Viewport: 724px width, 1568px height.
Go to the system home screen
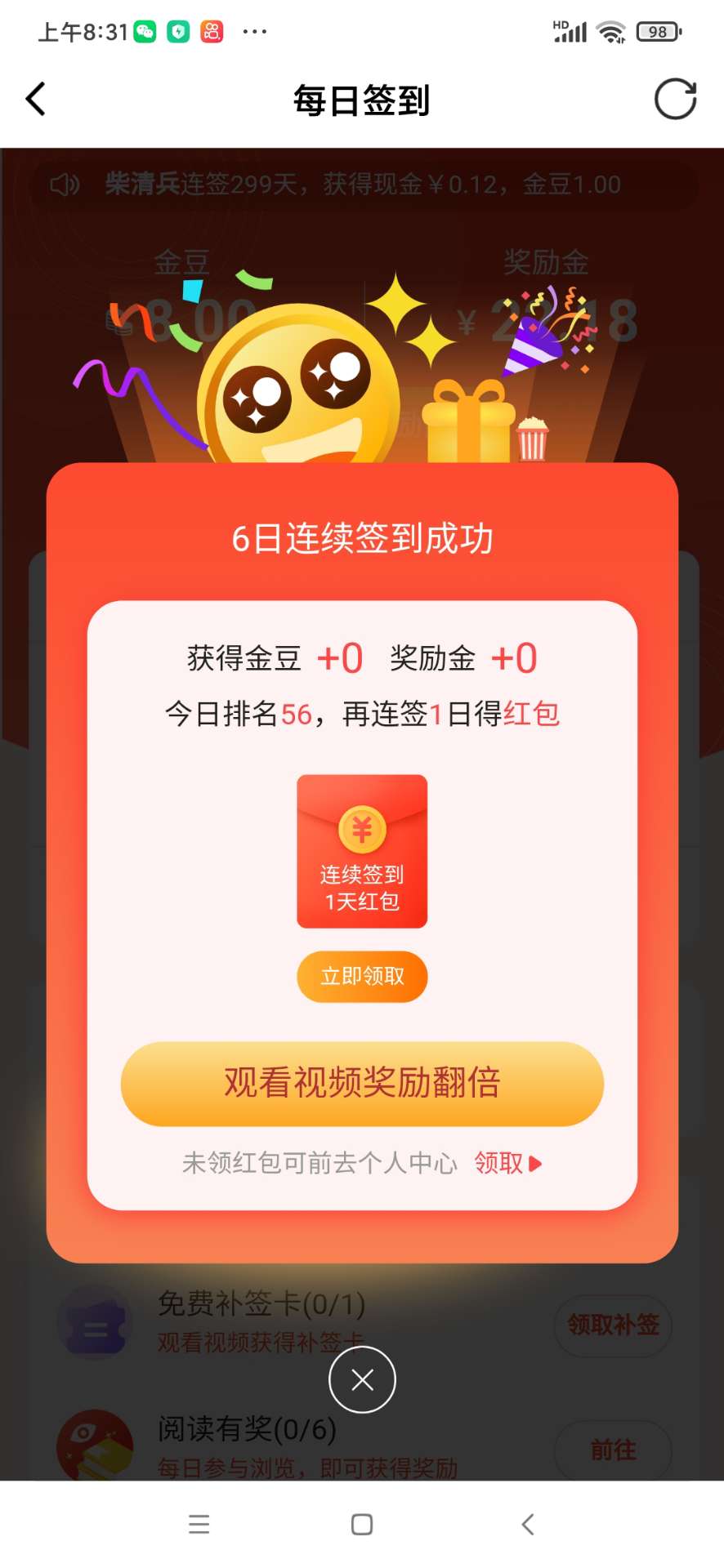click(x=362, y=1524)
